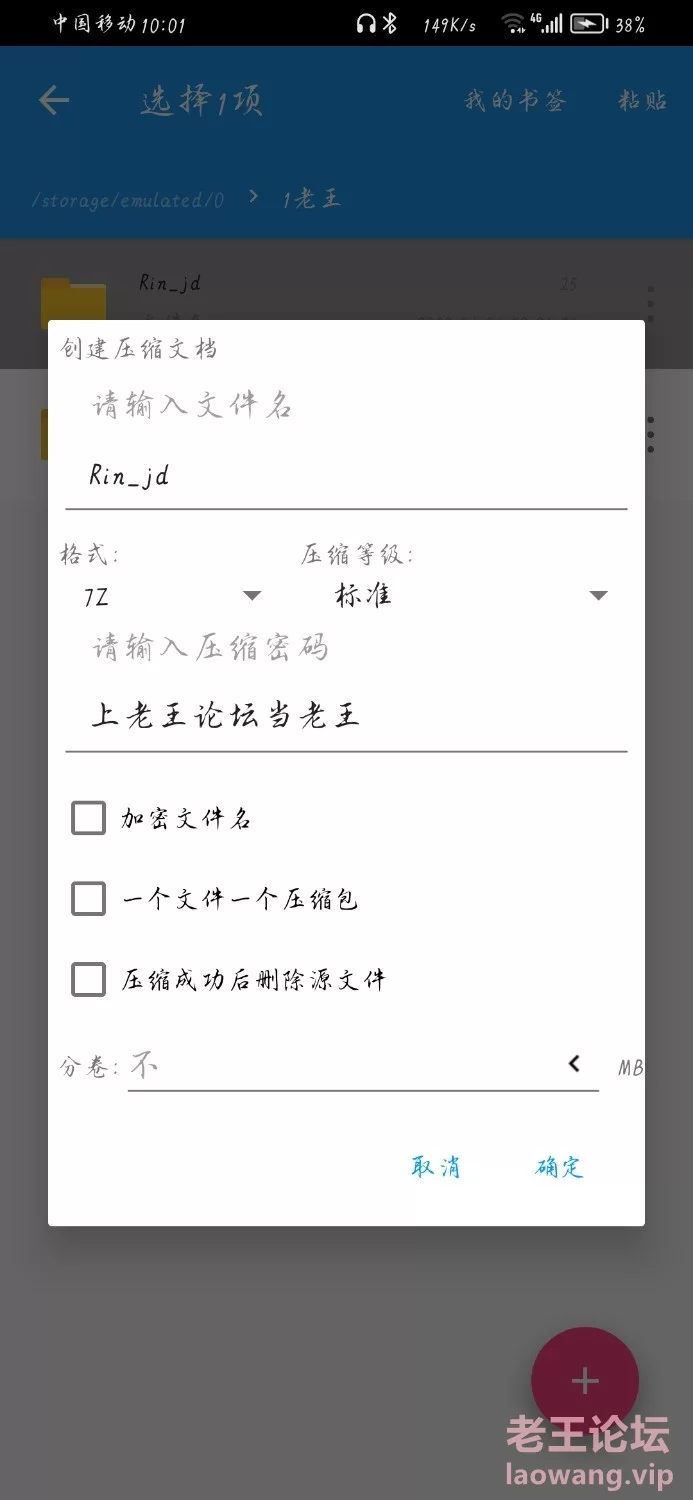693x1500 pixels.
Task: Tap the file name field containing Rin_jd
Action: (x=346, y=476)
